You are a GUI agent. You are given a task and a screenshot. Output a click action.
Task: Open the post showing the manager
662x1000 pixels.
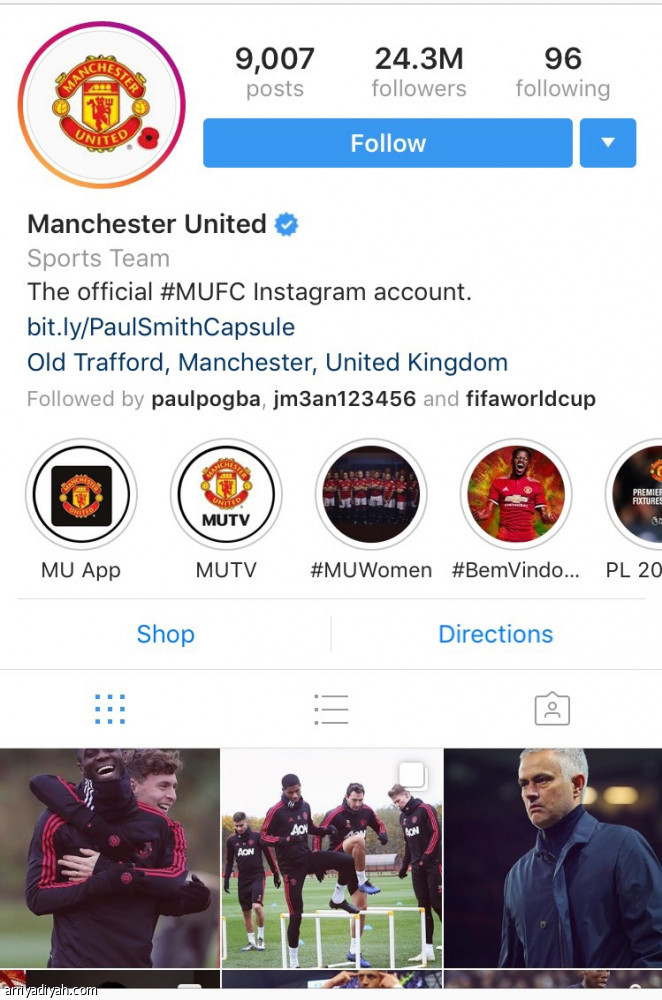(x=553, y=857)
